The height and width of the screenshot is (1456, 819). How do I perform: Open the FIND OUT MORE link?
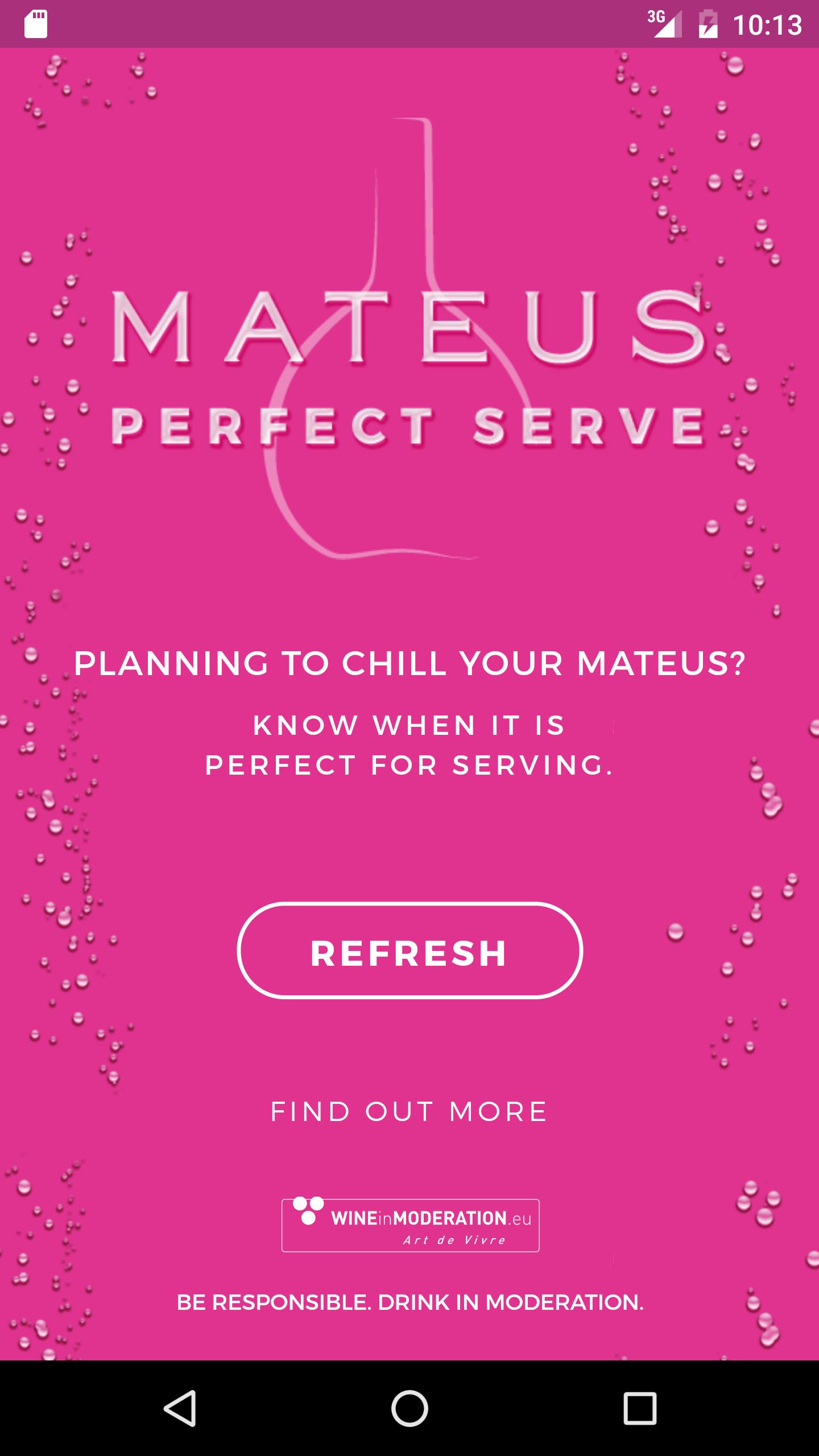[x=409, y=1110]
